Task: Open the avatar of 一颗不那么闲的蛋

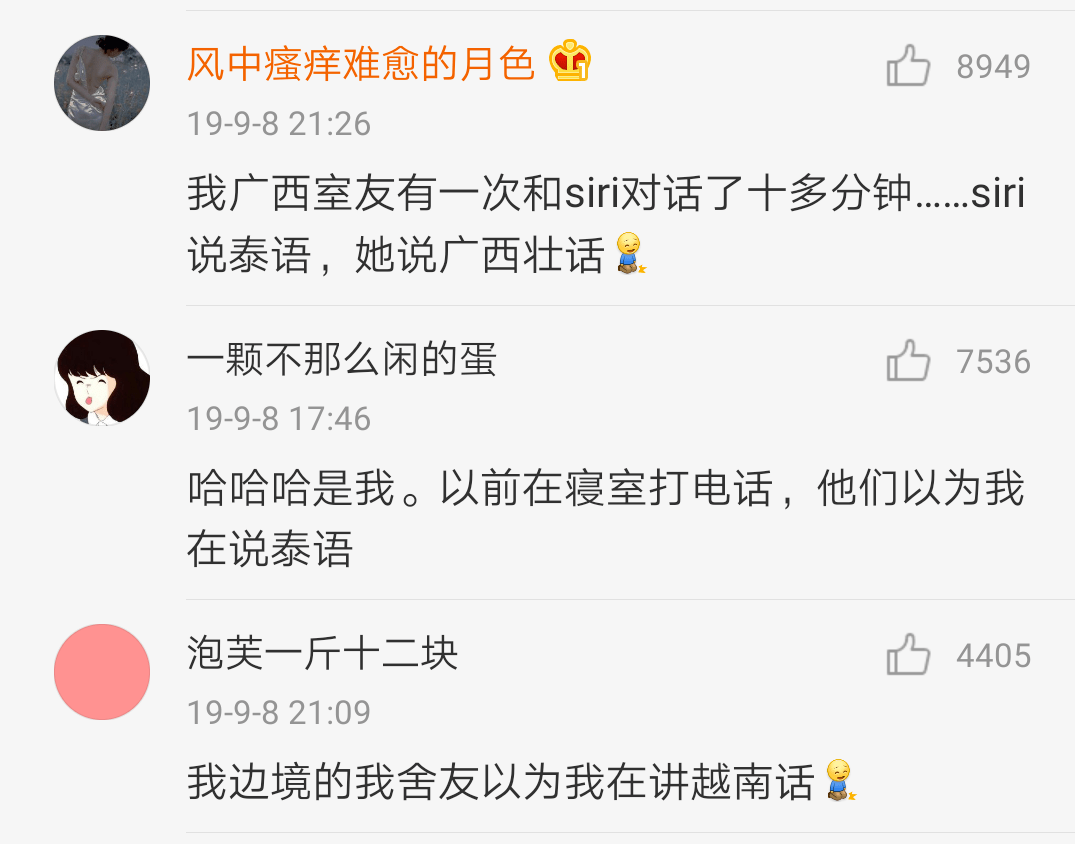Action: (102, 378)
